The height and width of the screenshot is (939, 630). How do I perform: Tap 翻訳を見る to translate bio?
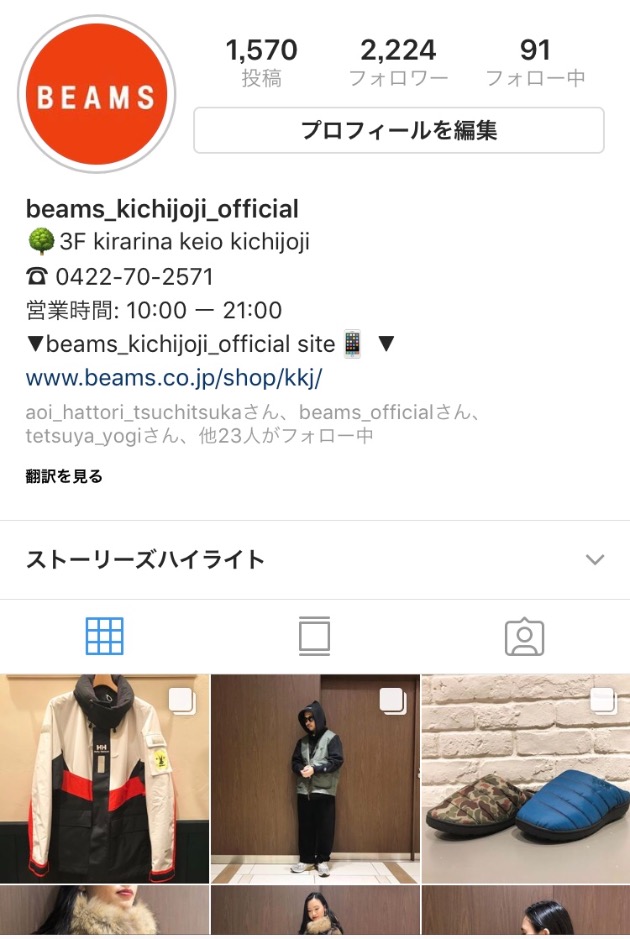point(64,477)
